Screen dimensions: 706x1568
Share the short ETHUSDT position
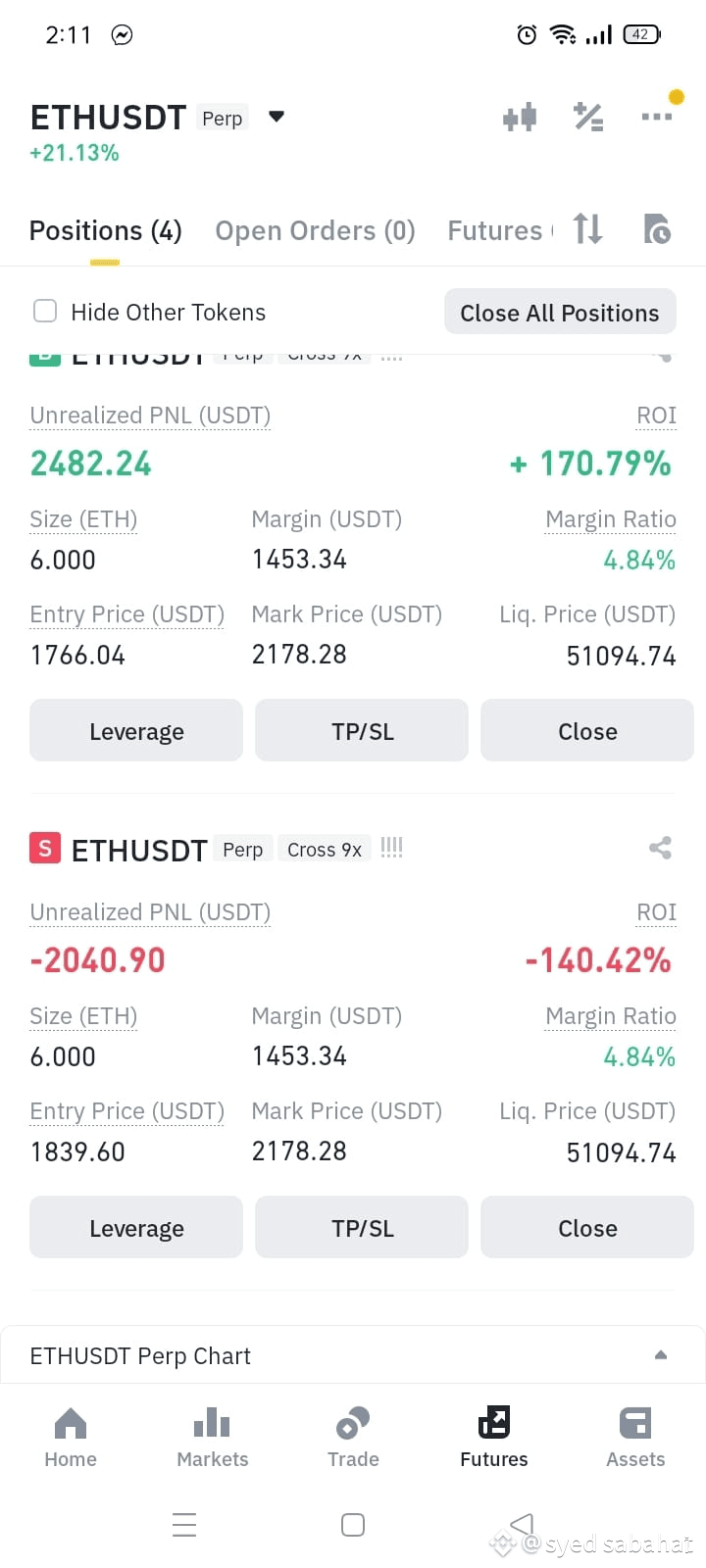660,849
